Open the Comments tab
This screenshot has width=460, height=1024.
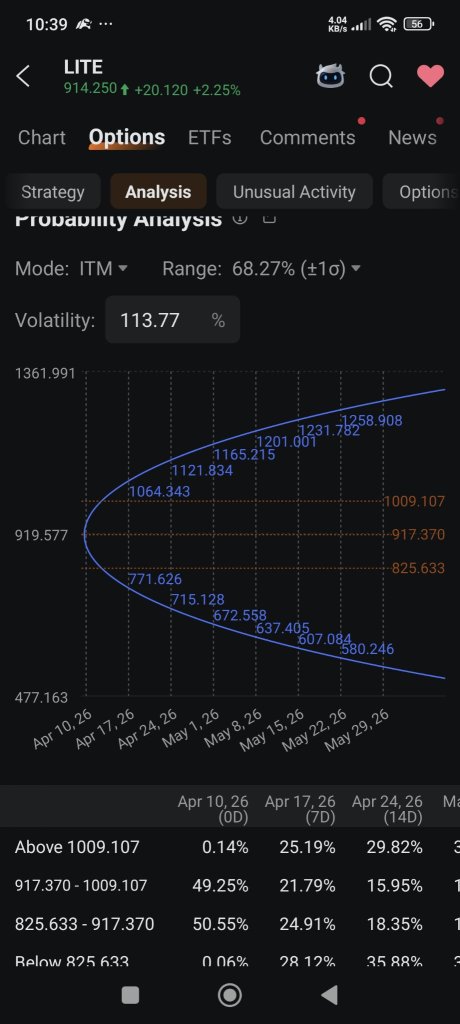point(308,138)
